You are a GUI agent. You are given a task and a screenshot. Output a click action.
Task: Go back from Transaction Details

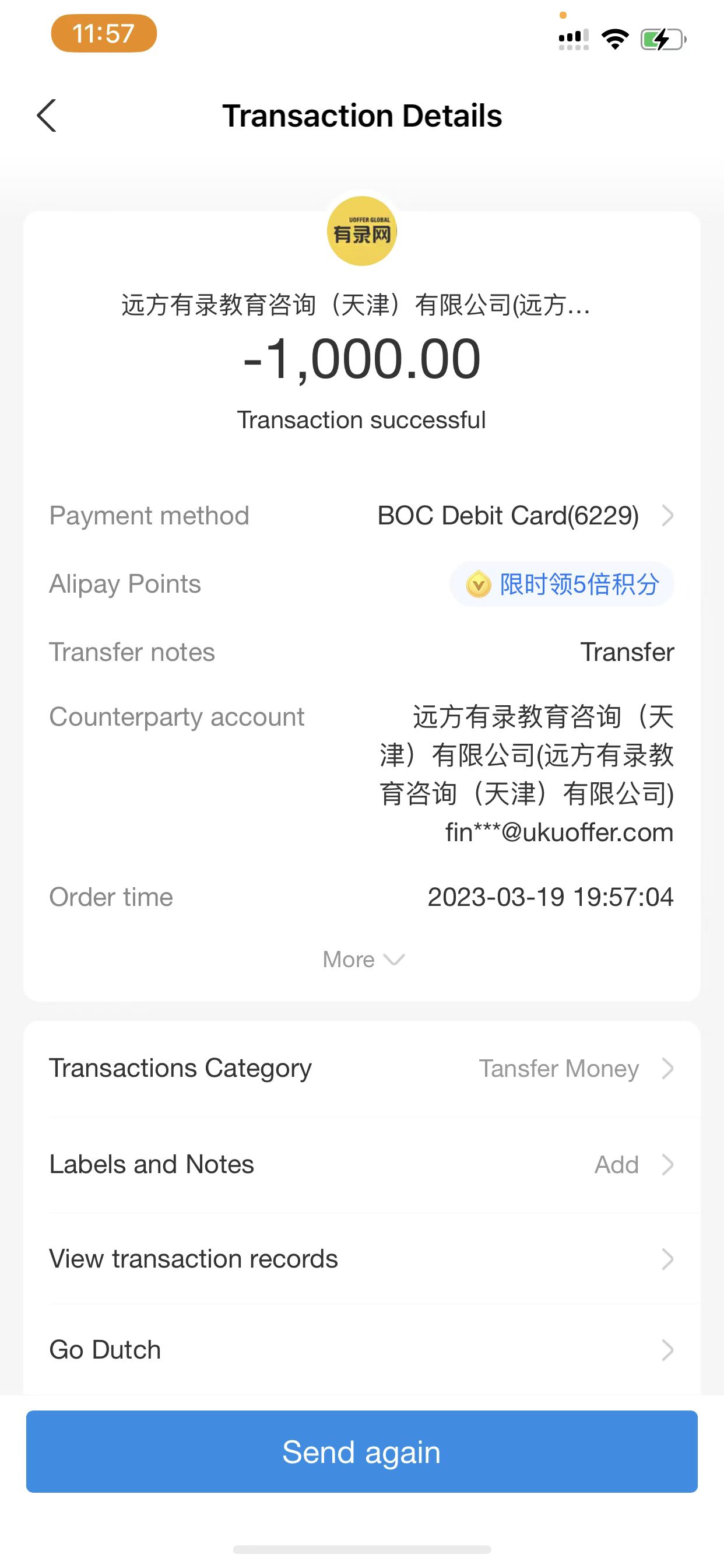(47, 116)
